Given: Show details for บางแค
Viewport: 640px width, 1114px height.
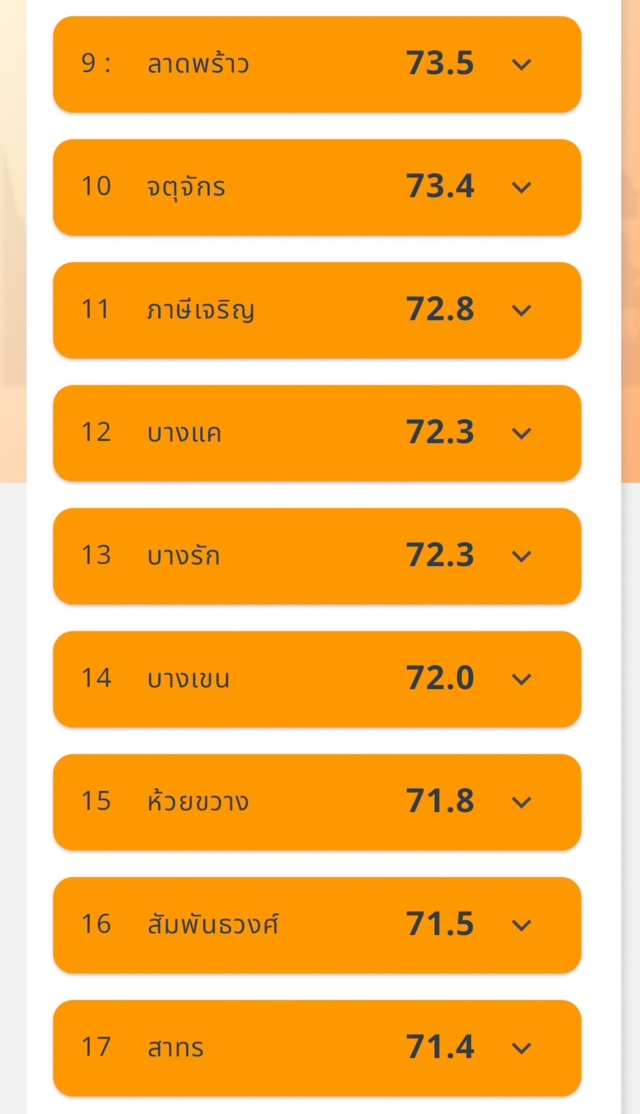Looking at the screenshot, I should coord(521,433).
